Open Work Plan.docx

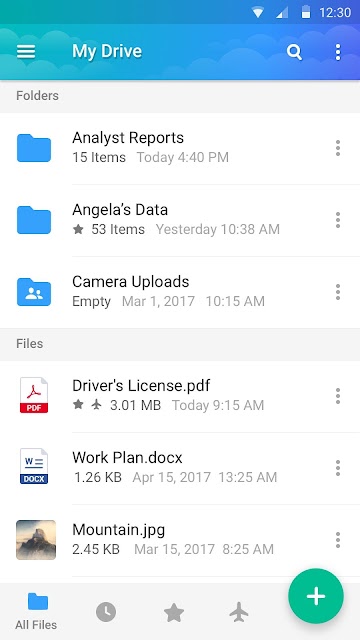pyautogui.click(x=180, y=468)
